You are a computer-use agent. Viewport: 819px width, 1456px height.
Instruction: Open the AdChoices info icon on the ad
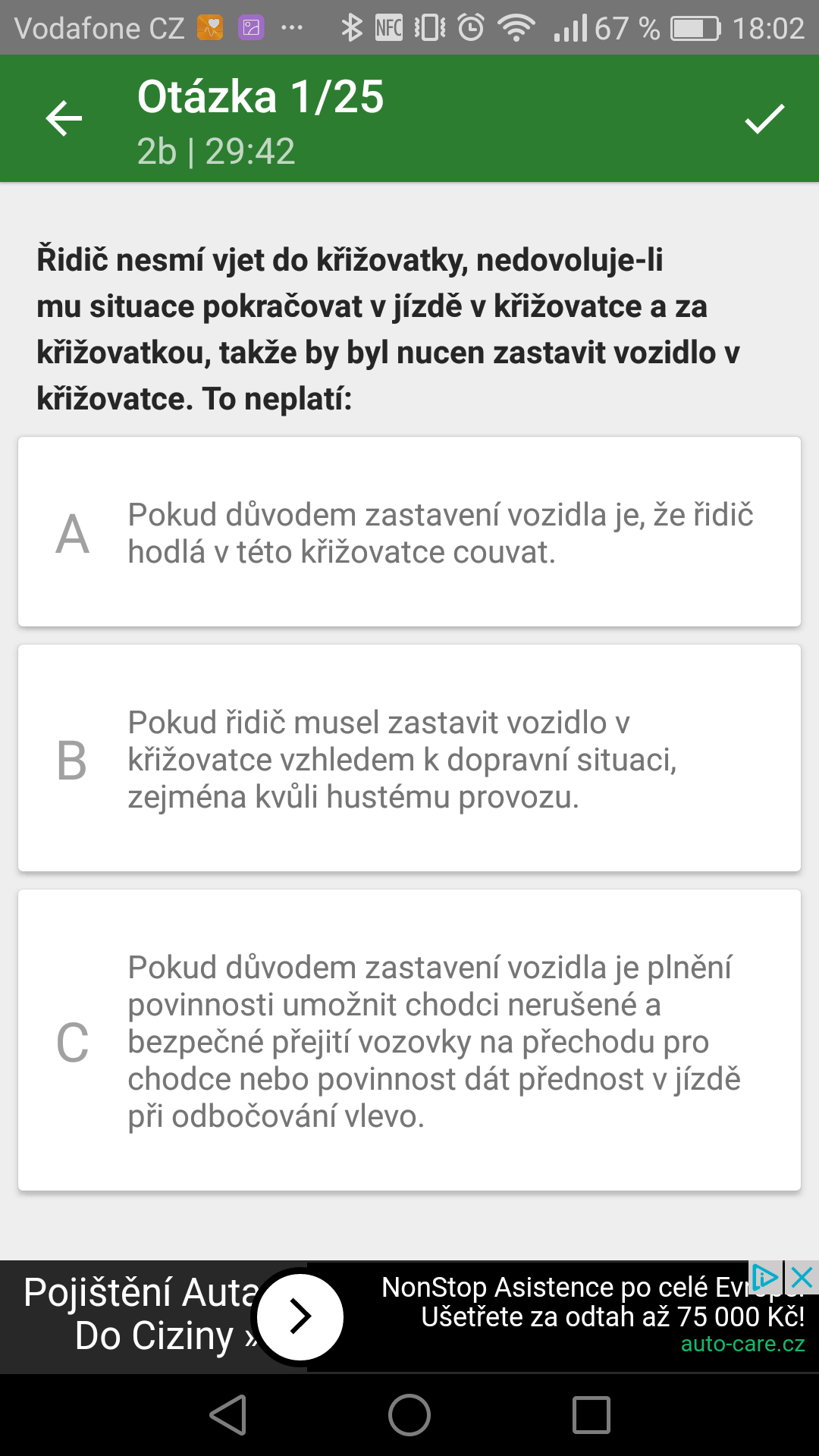point(765,1278)
